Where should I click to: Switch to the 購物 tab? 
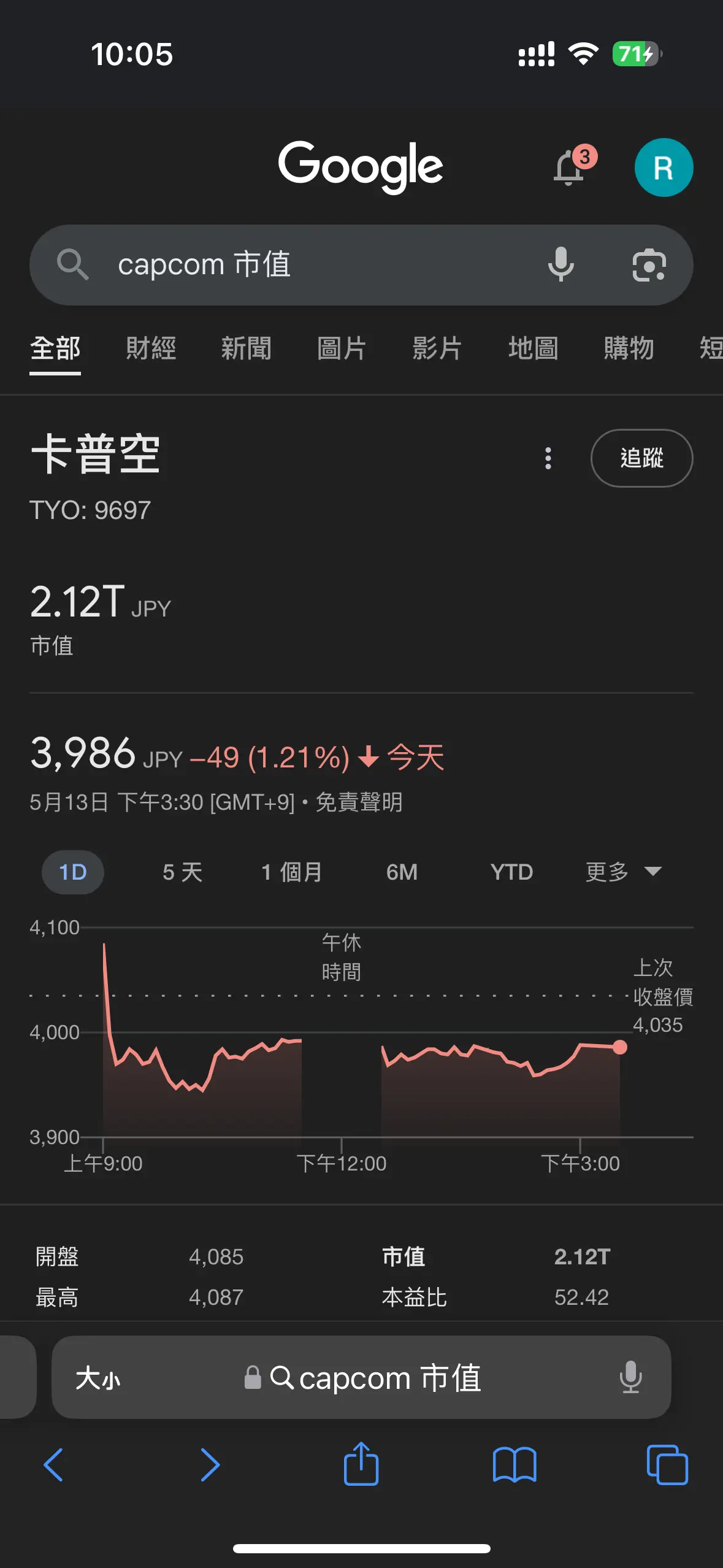pyautogui.click(x=629, y=348)
